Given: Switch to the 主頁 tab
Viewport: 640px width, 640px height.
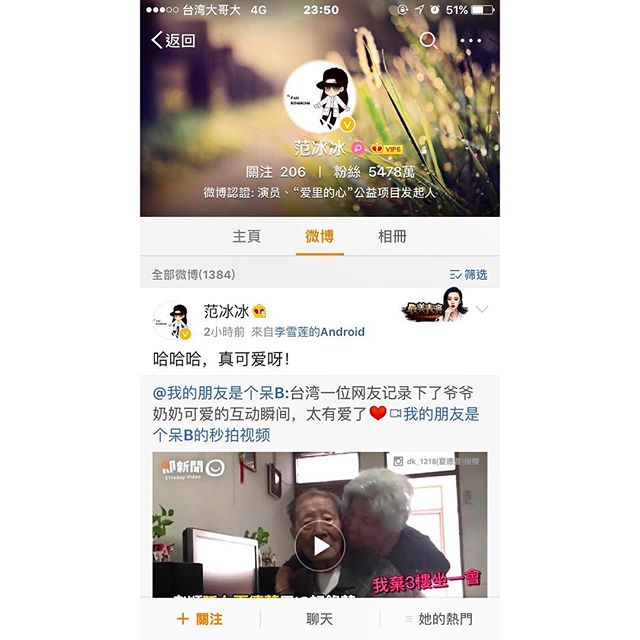Looking at the screenshot, I should (247, 236).
